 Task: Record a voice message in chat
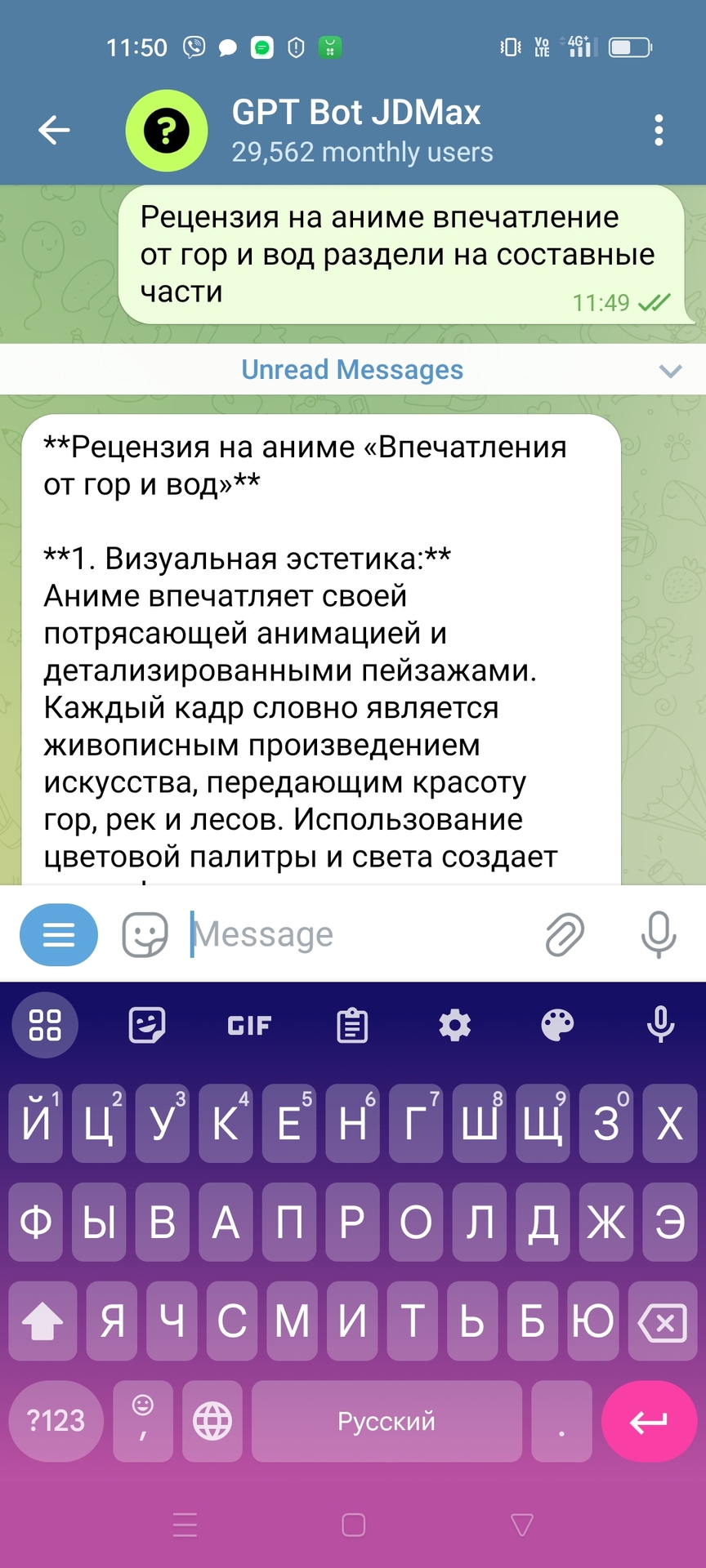point(659,934)
